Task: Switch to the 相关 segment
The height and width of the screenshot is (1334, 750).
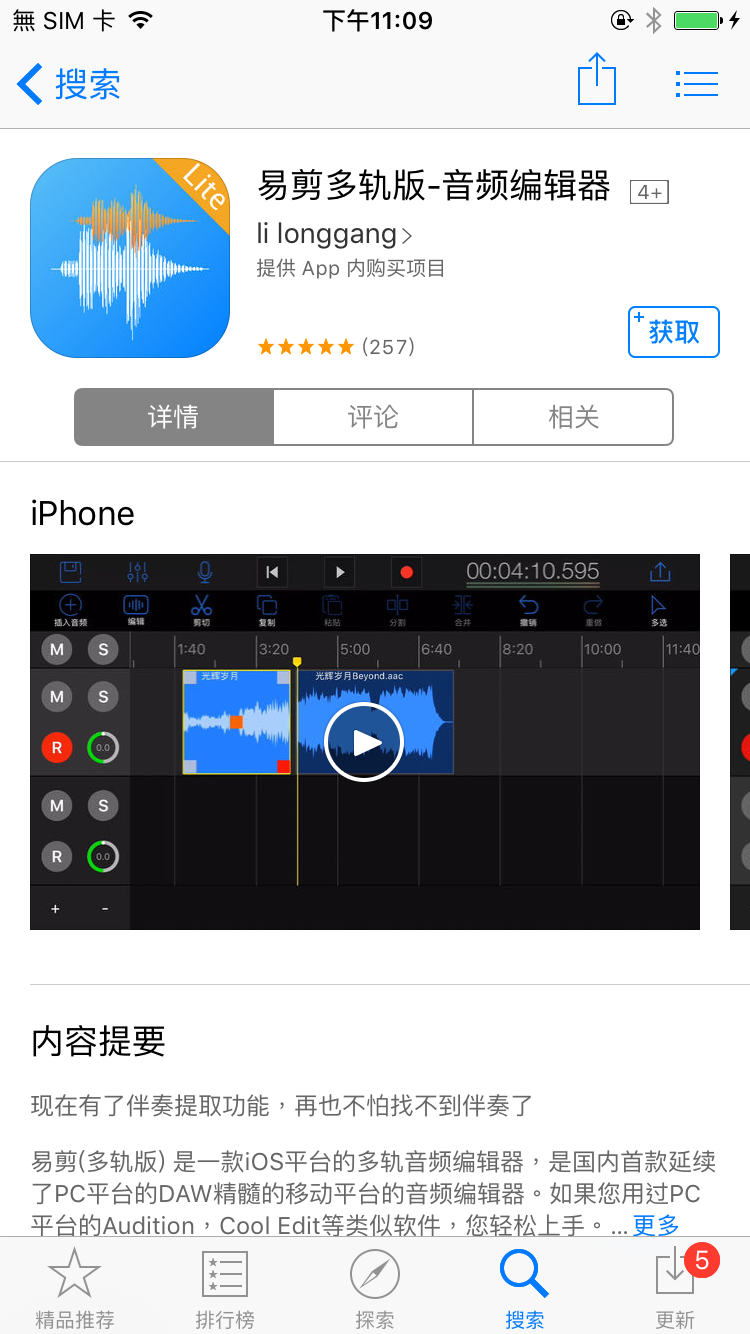Action: (x=573, y=417)
